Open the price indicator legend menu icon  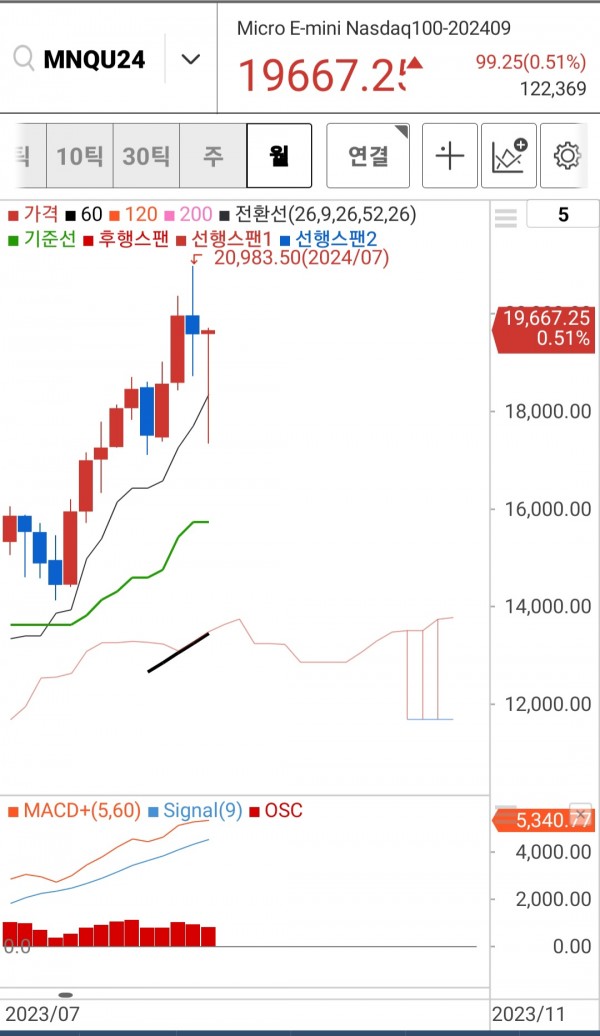pos(506,218)
